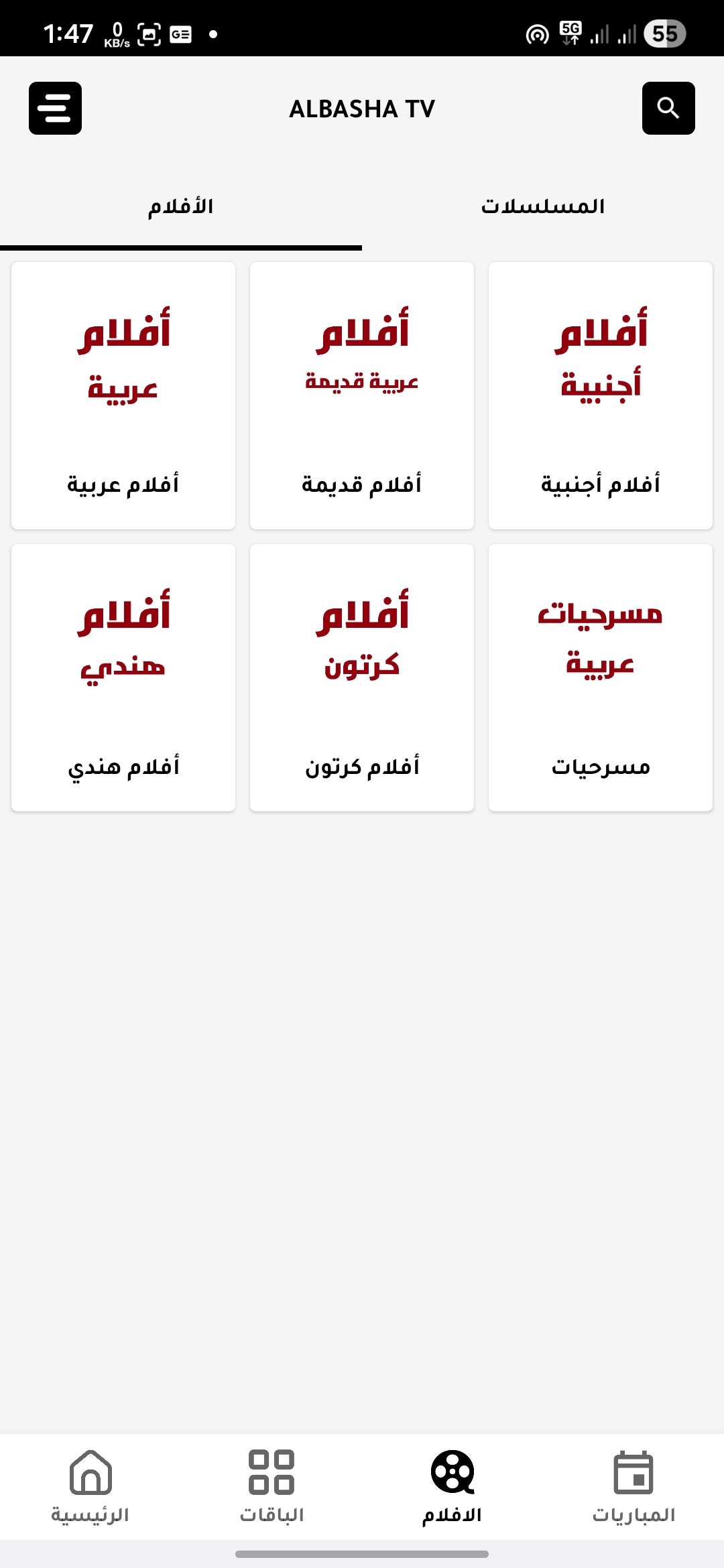The width and height of the screenshot is (724, 1568).
Task: Open the أفلام أجنبية category card
Action: pos(600,394)
